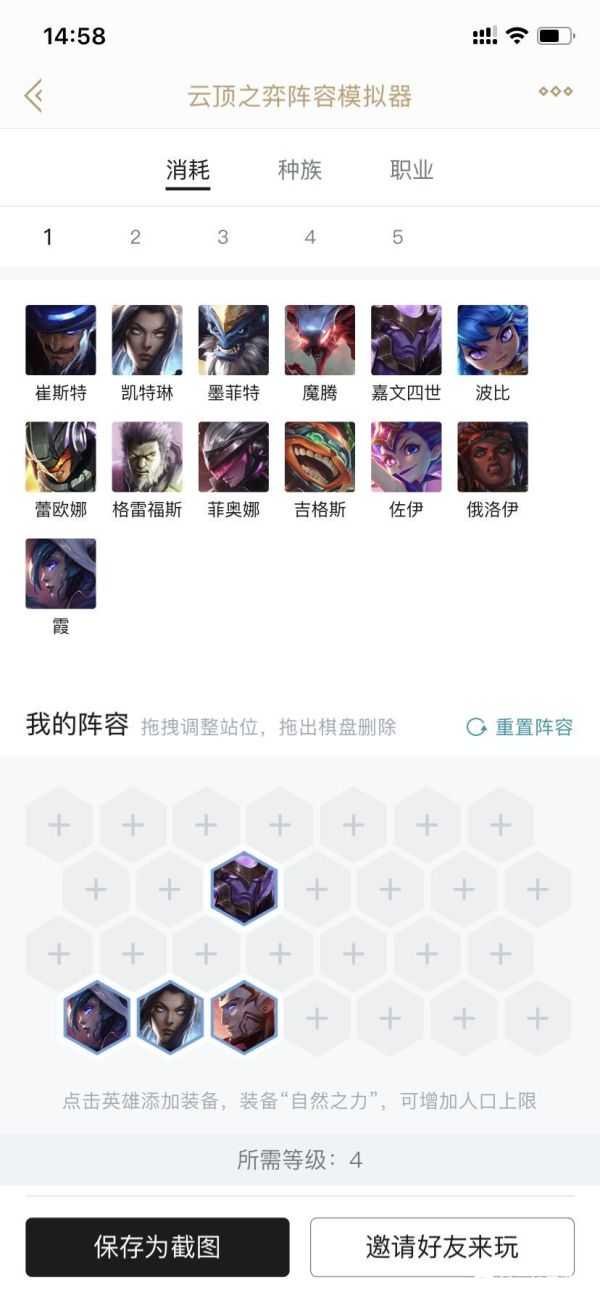This screenshot has height=1298, width=600.
Task: Go back using the arrow icon
Action: (x=34, y=96)
